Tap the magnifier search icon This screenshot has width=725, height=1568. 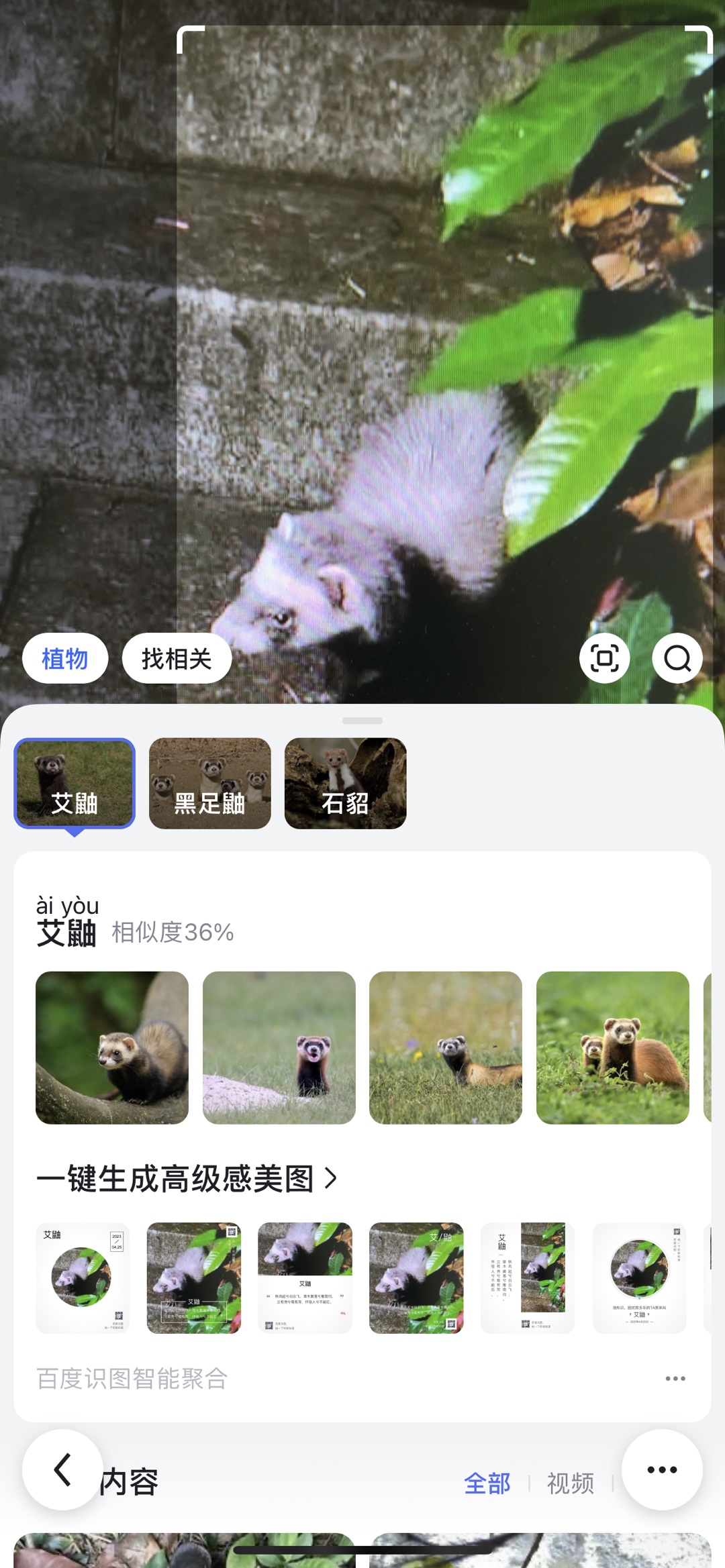[677, 658]
